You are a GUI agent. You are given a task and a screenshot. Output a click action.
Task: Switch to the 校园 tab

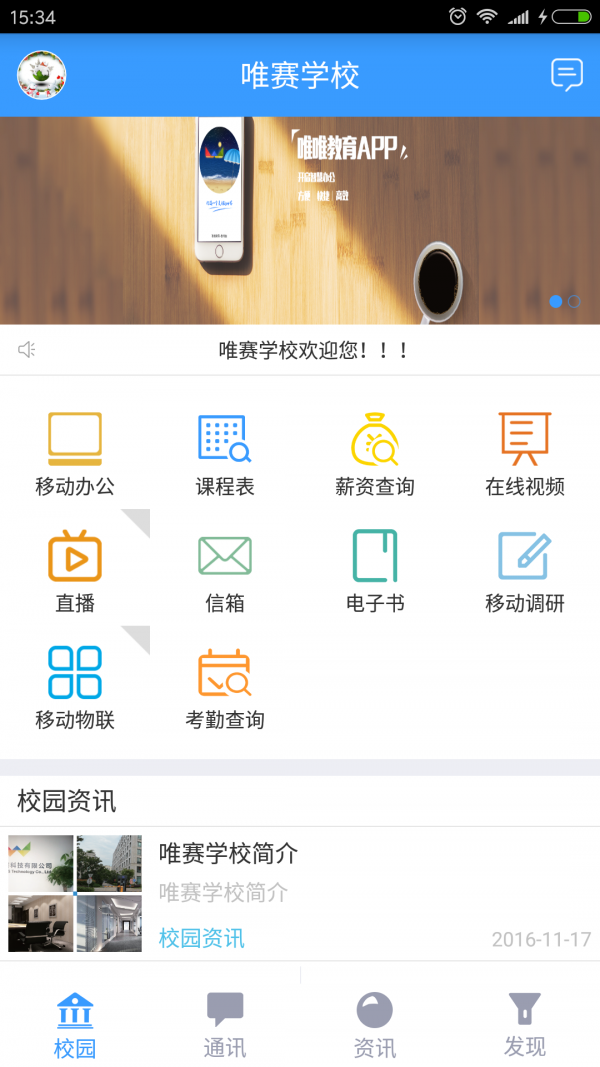[75, 1024]
